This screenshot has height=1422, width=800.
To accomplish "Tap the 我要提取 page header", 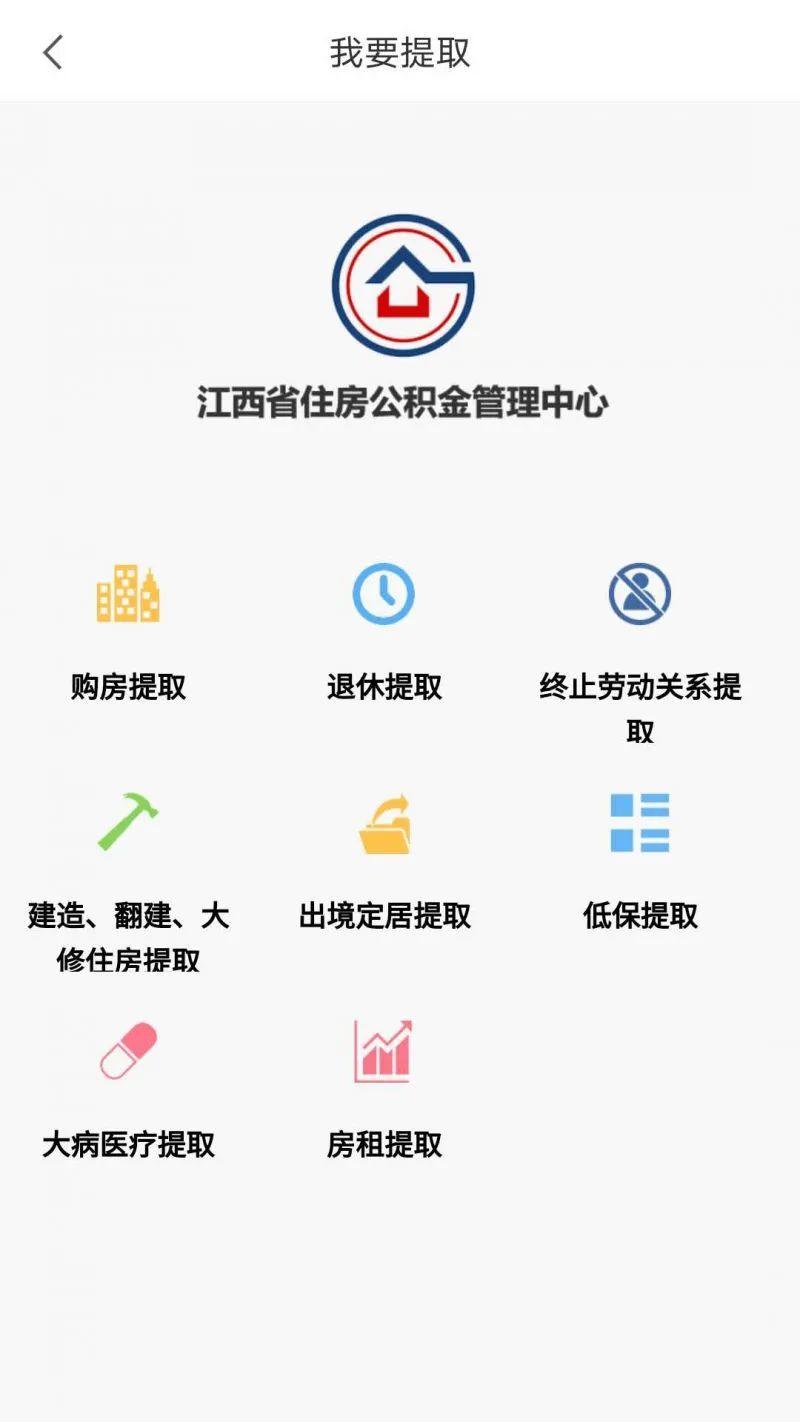I will 400,51.
